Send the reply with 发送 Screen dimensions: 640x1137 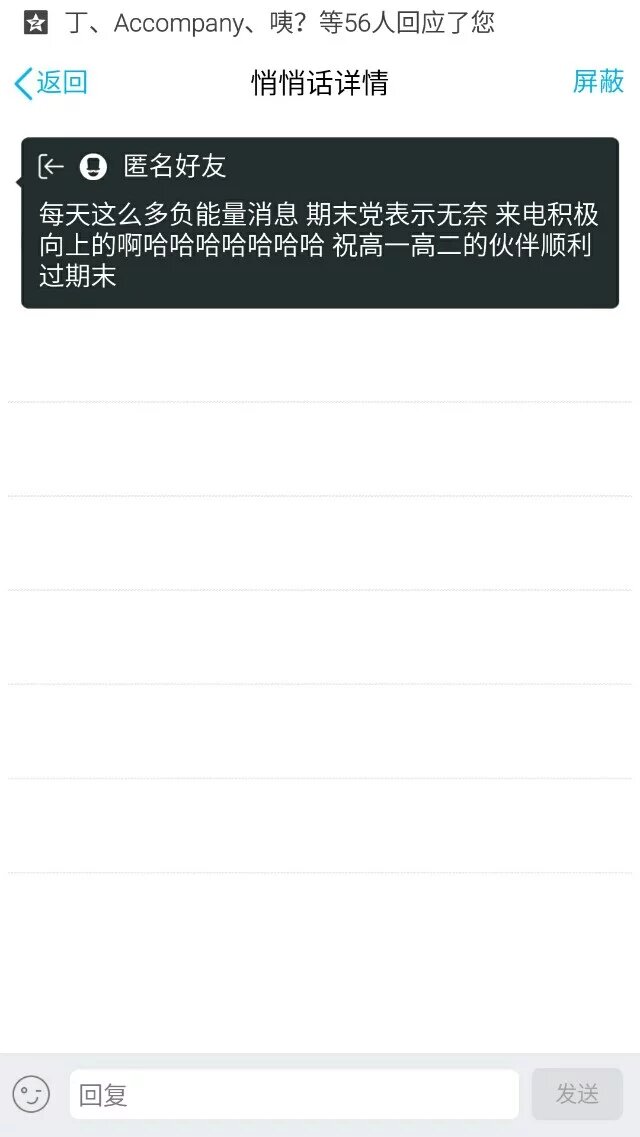[x=577, y=1094]
